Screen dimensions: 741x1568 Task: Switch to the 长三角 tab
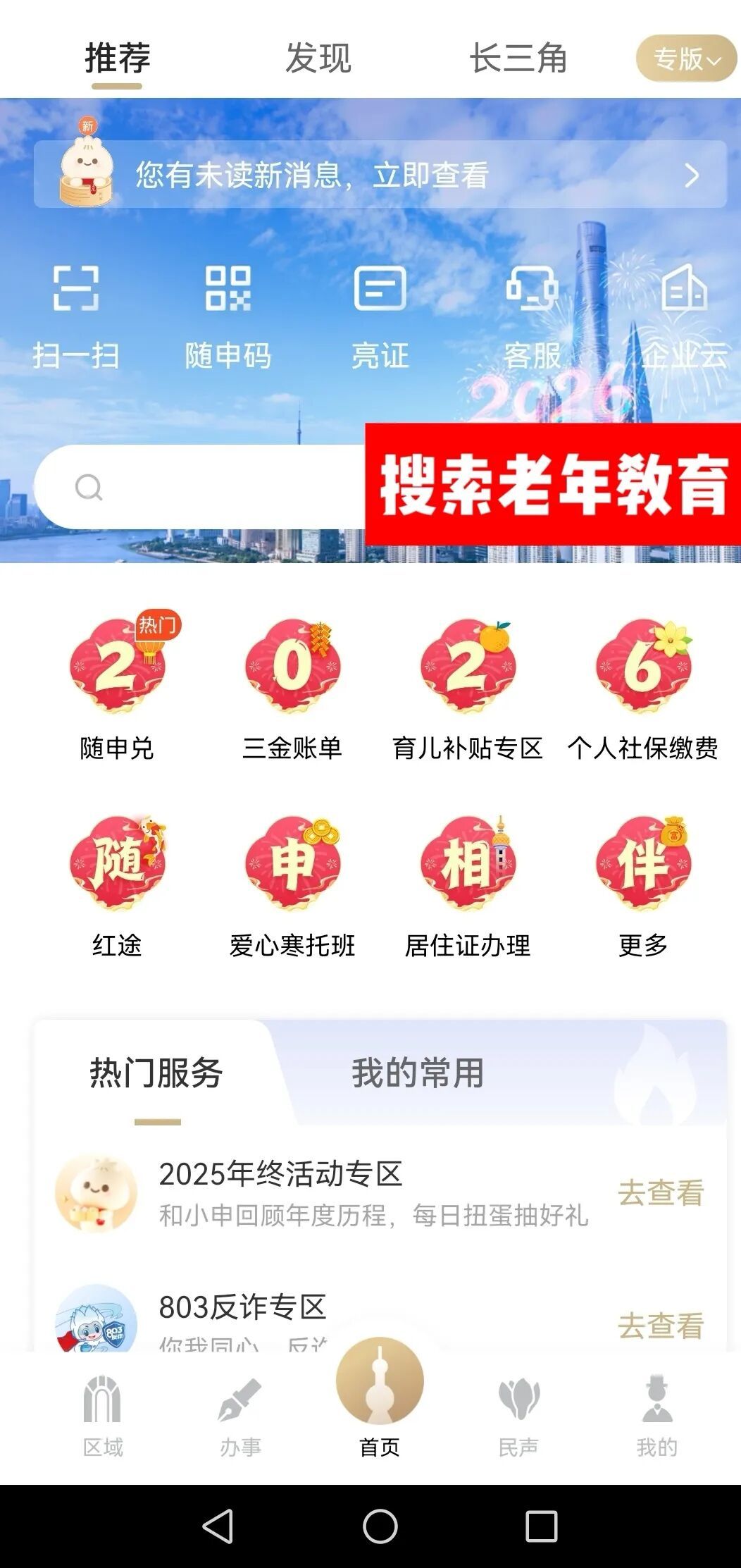pyautogui.click(x=518, y=58)
